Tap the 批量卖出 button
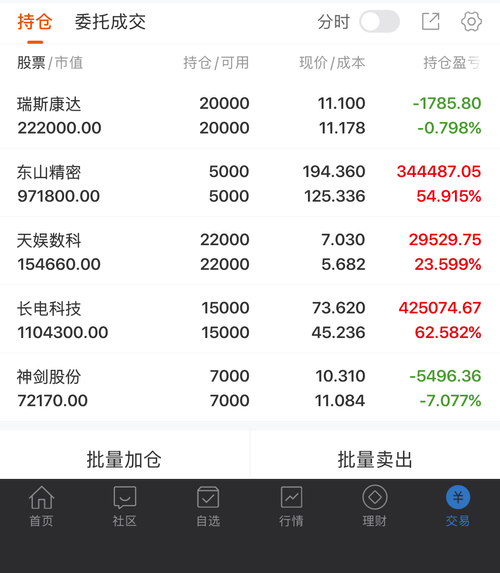Screen dimensions: 500x573 375,459
